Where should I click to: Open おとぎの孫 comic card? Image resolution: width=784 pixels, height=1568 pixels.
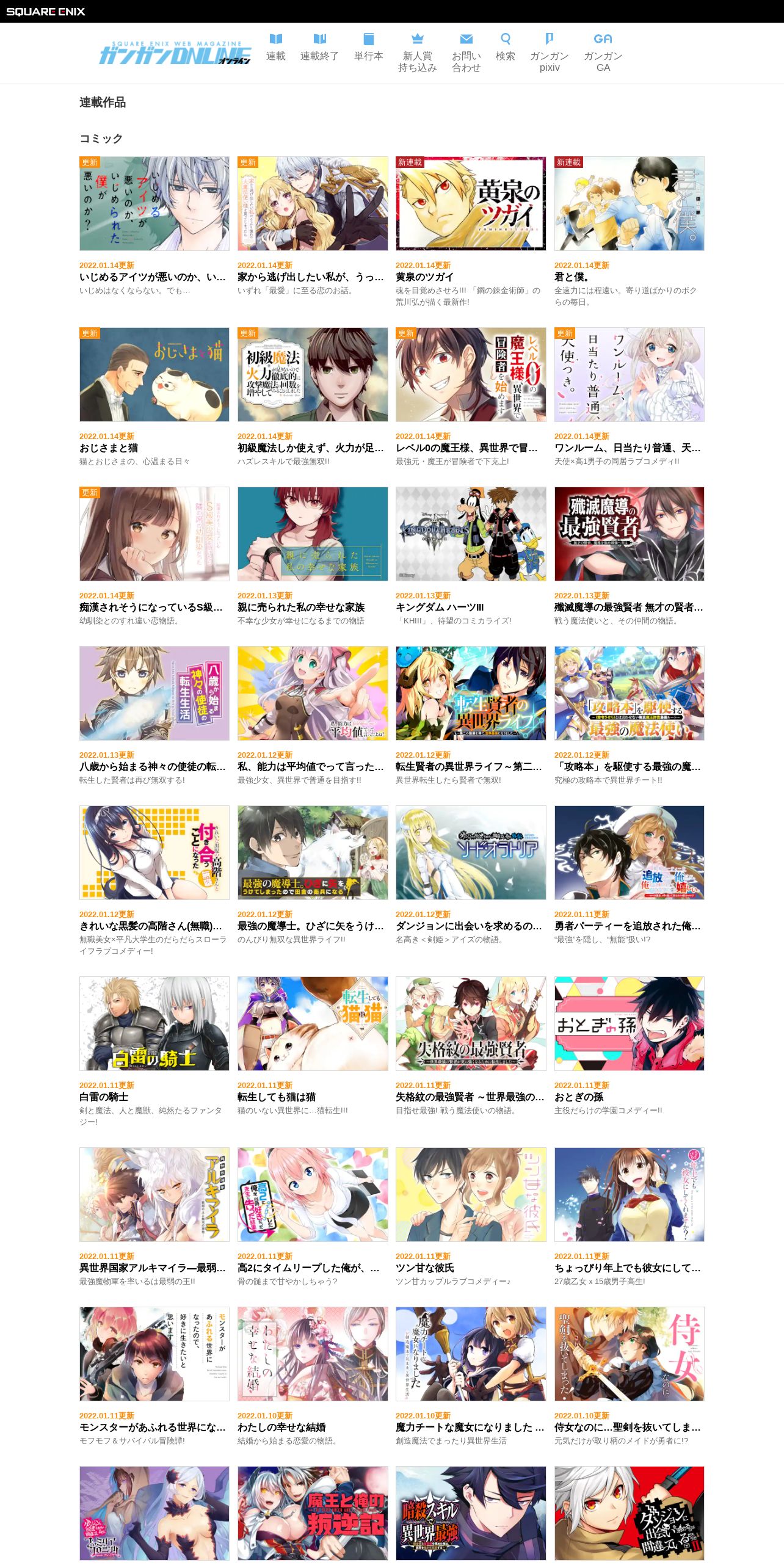pyautogui.click(x=629, y=1023)
